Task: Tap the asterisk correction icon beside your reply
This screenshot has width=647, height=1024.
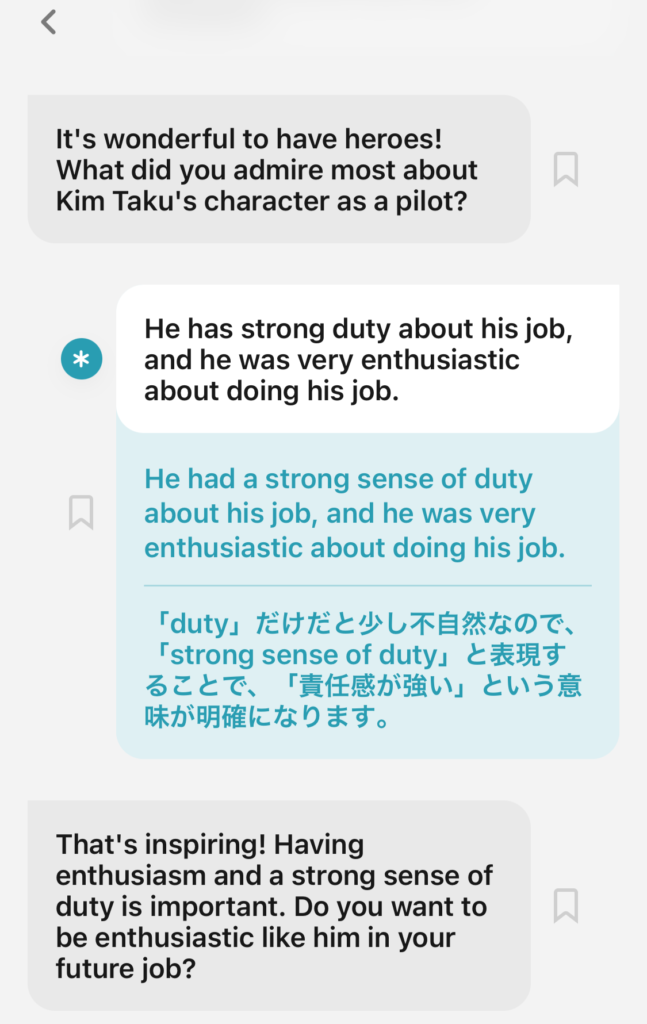Action: (x=81, y=359)
